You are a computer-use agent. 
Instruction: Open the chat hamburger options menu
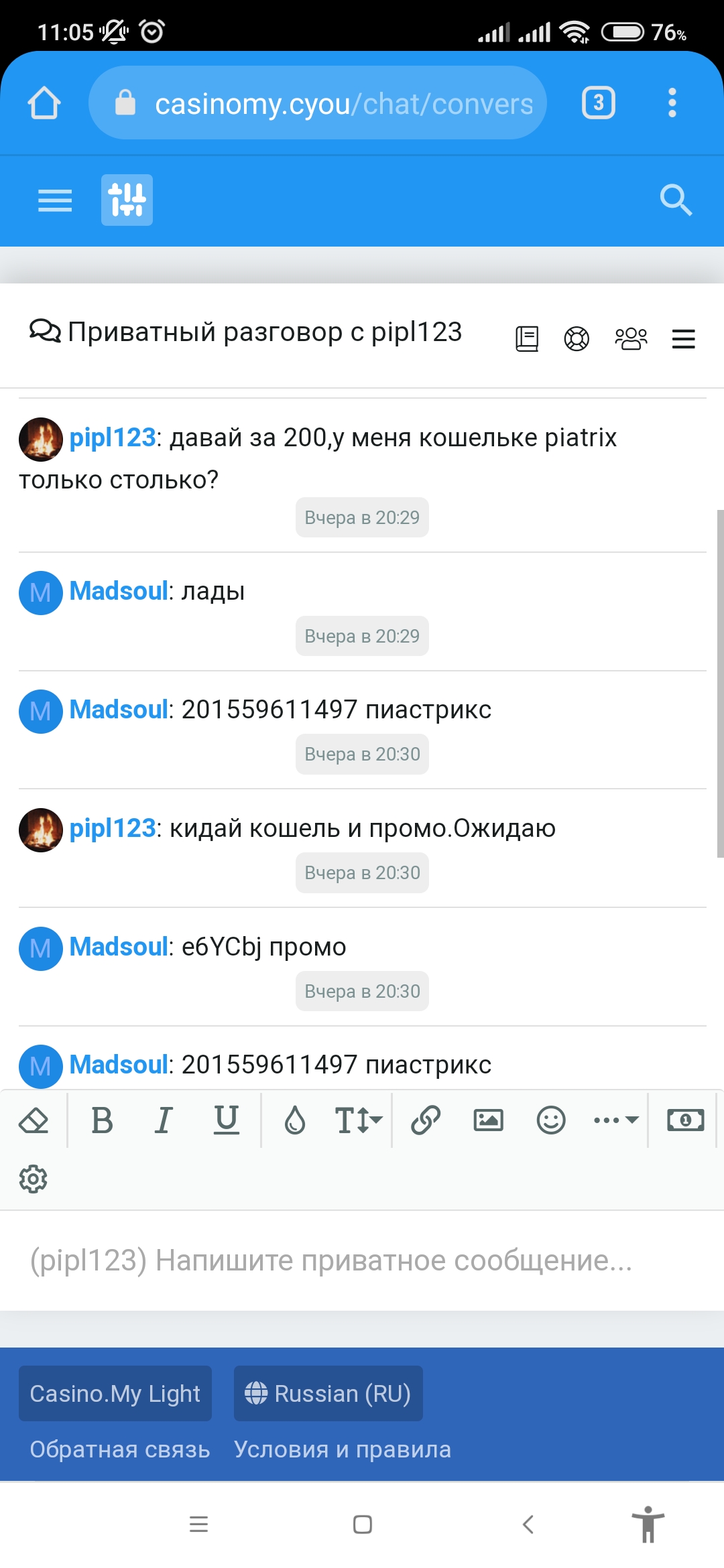coord(683,339)
